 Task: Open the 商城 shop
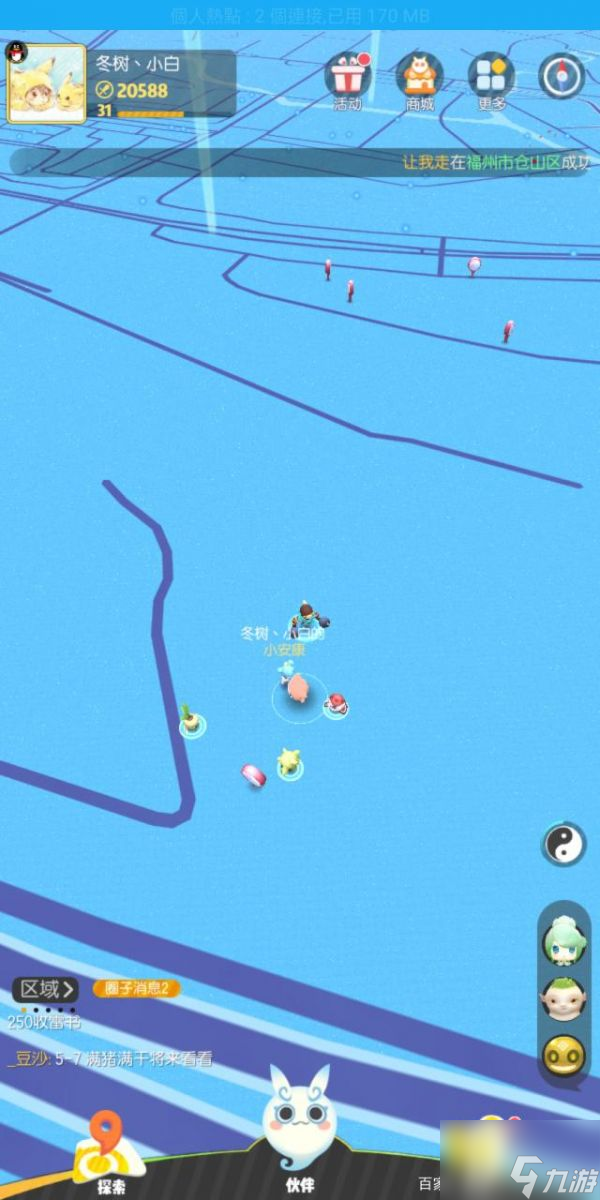click(x=419, y=76)
